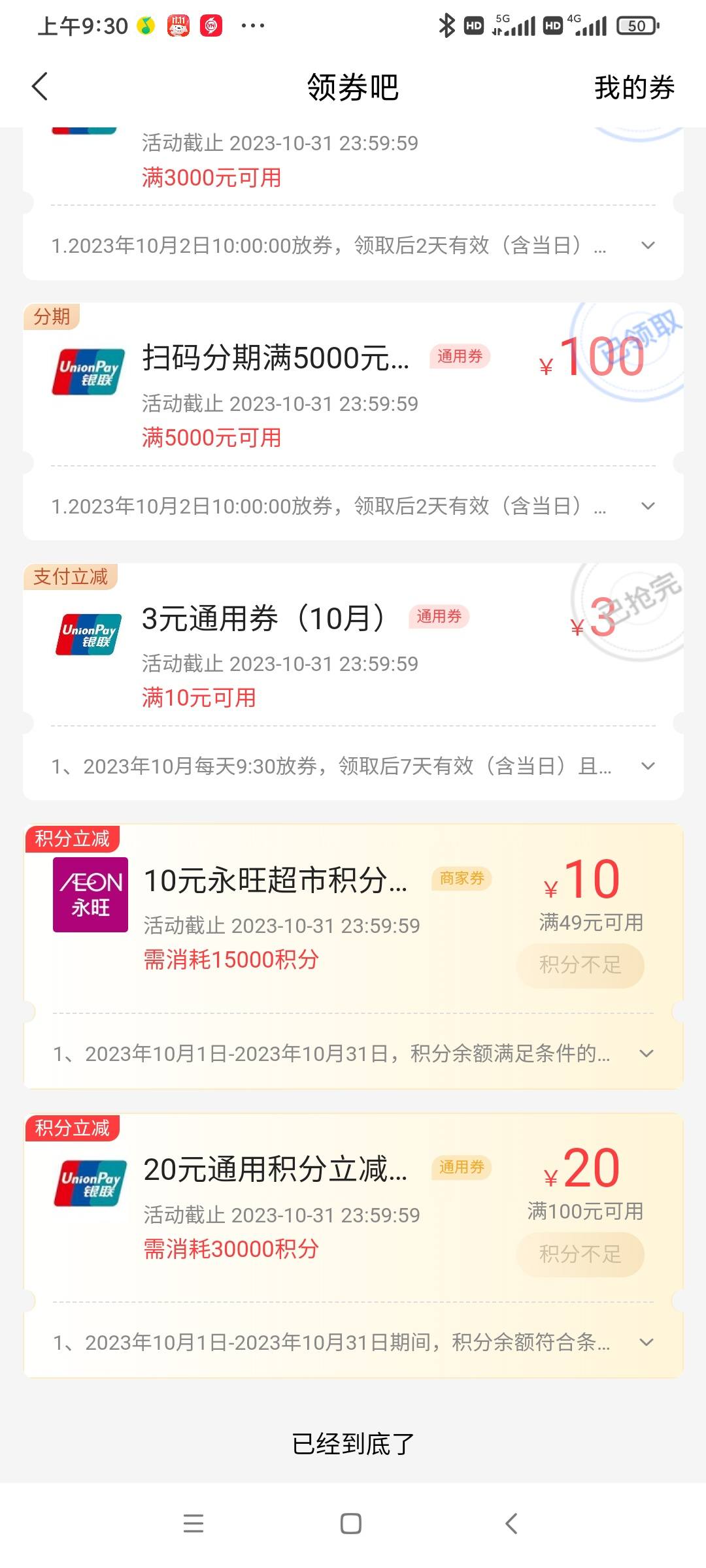This screenshot has width=706, height=1568.
Task: Expand rules of the 3元通用券 coupon
Action: pos(648,766)
